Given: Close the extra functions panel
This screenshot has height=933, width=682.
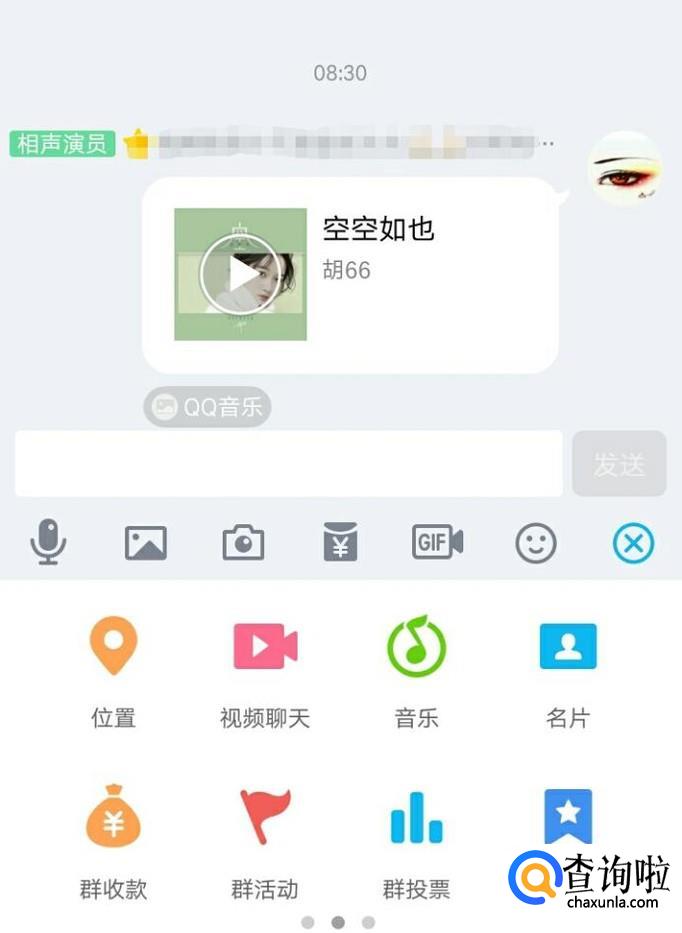Looking at the screenshot, I should point(632,543).
